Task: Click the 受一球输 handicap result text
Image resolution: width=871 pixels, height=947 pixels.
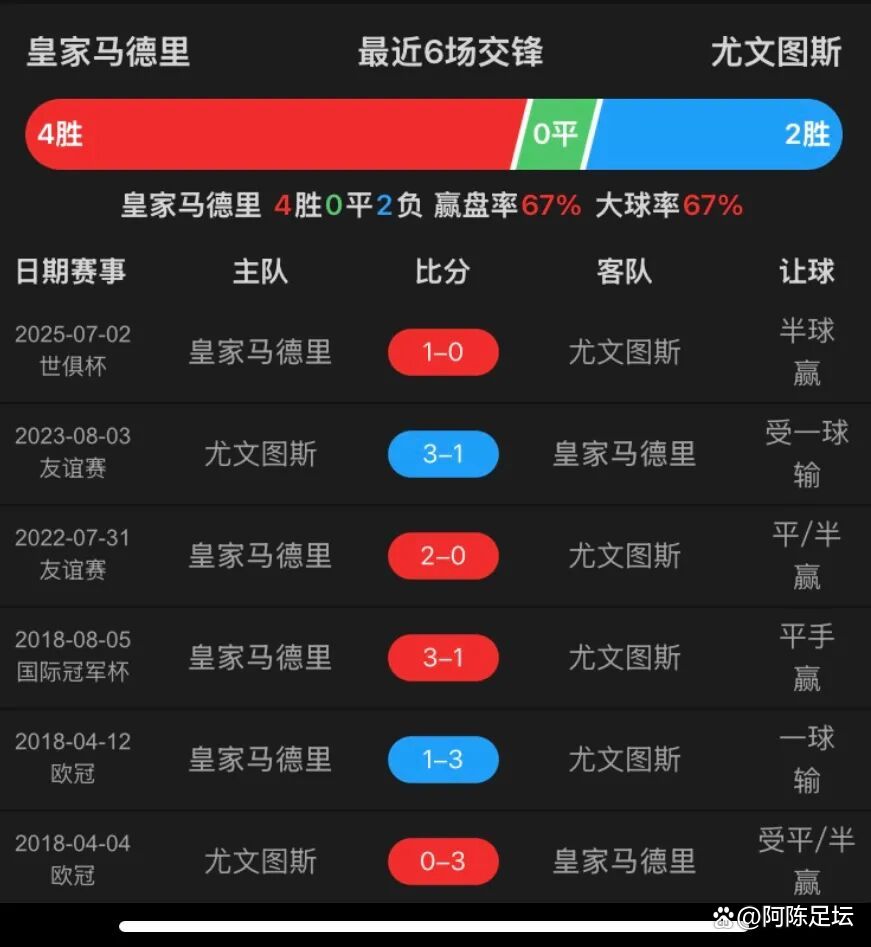Action: click(808, 454)
